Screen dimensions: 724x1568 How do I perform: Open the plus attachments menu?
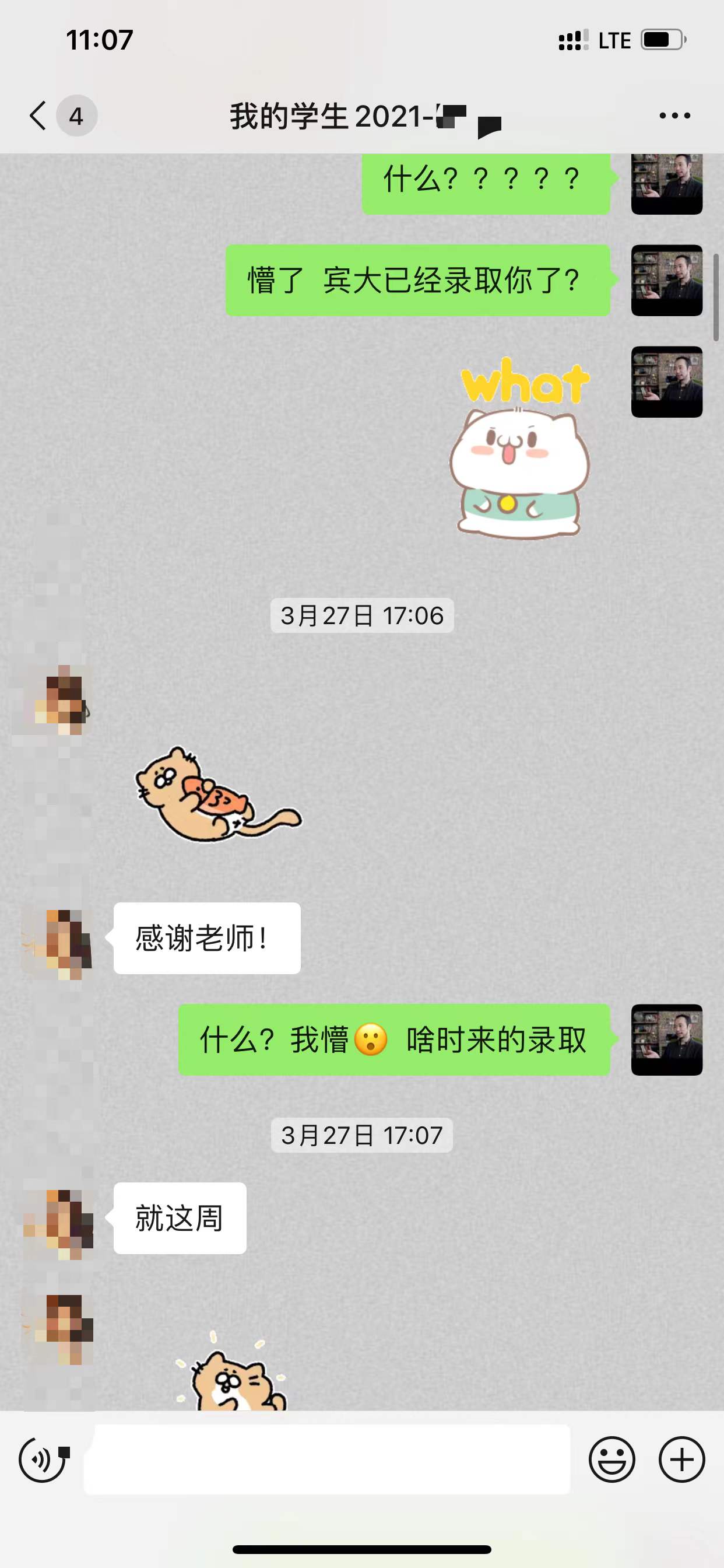click(x=681, y=1459)
